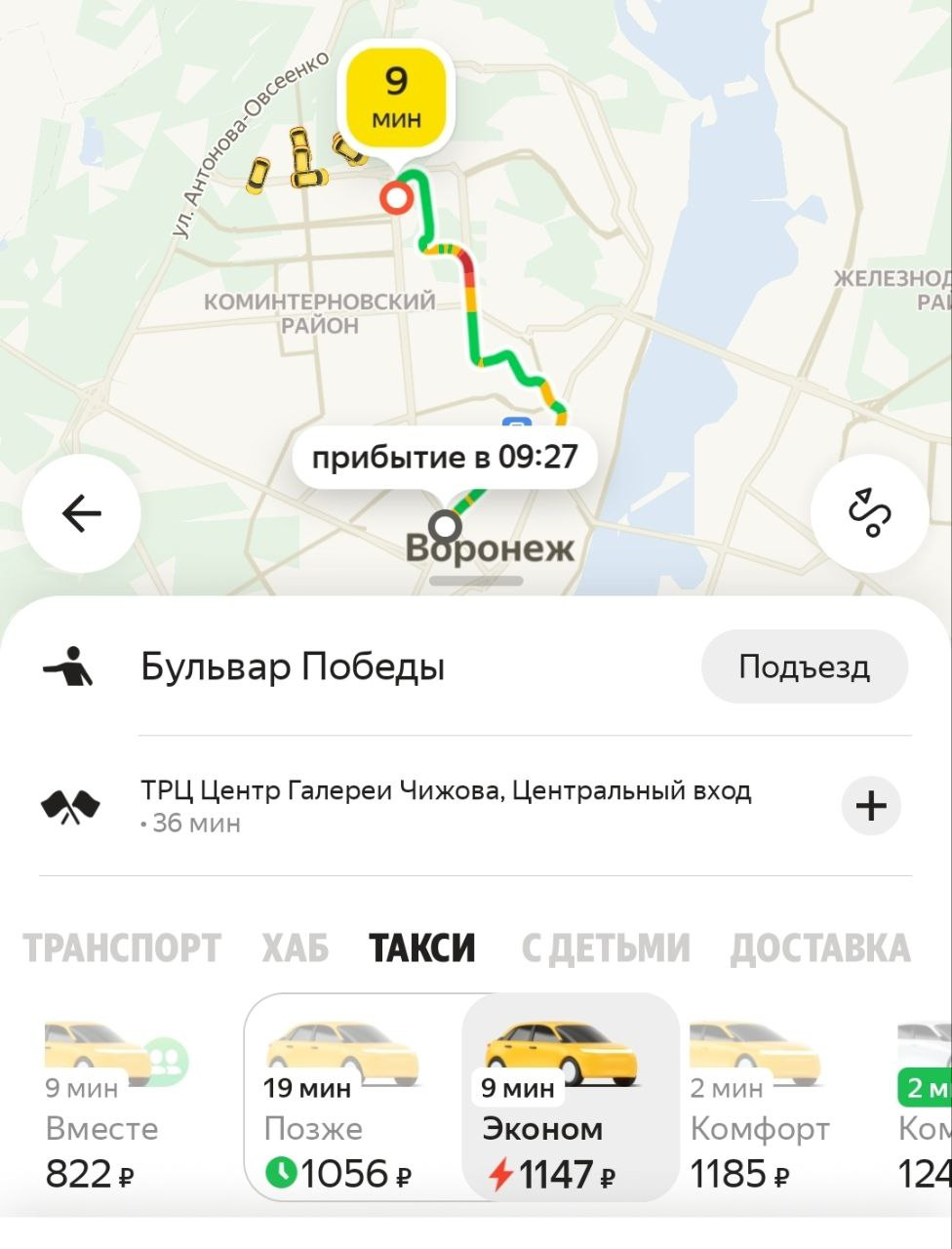The image size is (952, 1249).
Task: Switch to the Доставка tab
Action: 819,947
